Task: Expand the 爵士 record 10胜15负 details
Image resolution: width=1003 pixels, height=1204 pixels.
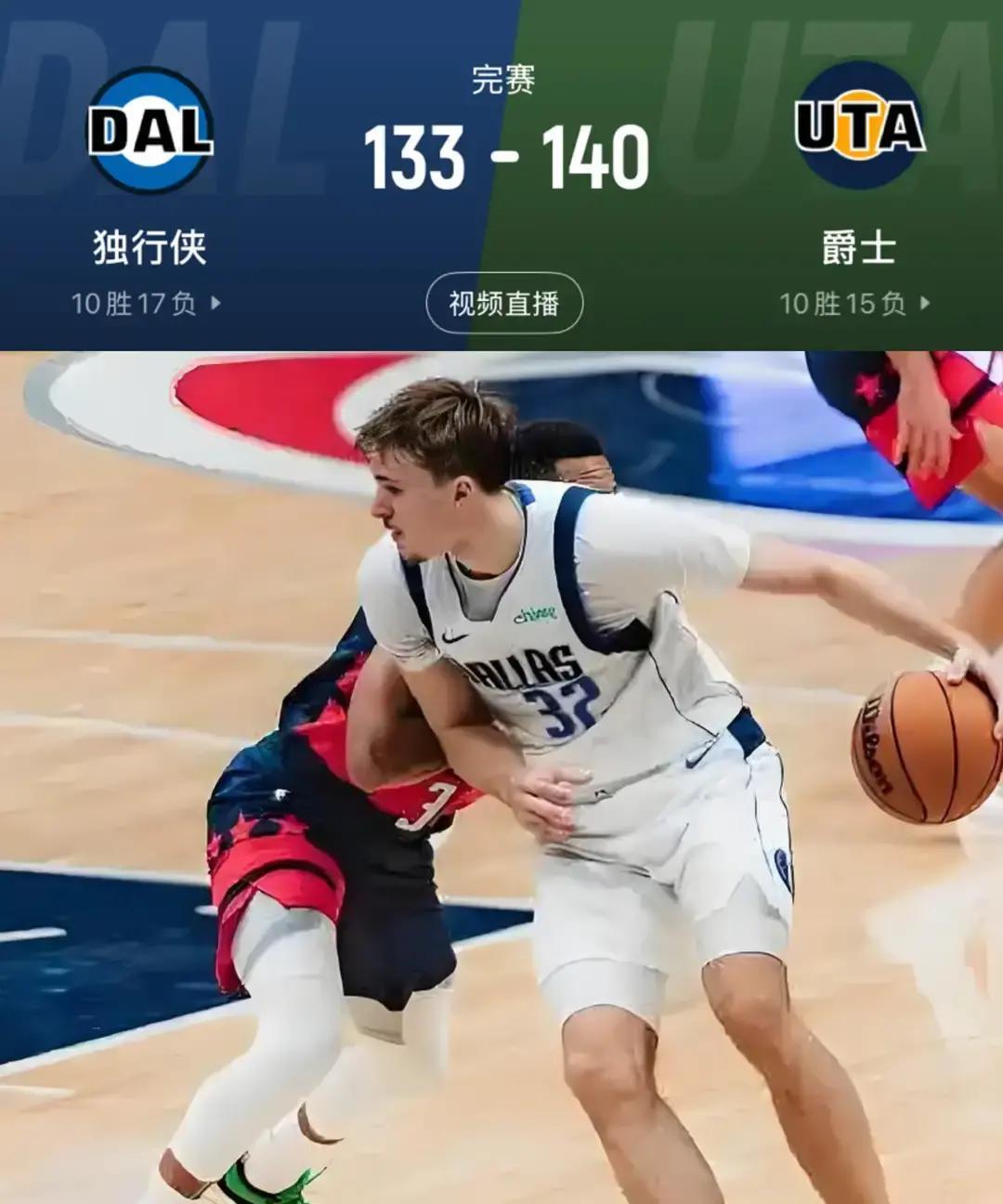Action: pos(840,302)
